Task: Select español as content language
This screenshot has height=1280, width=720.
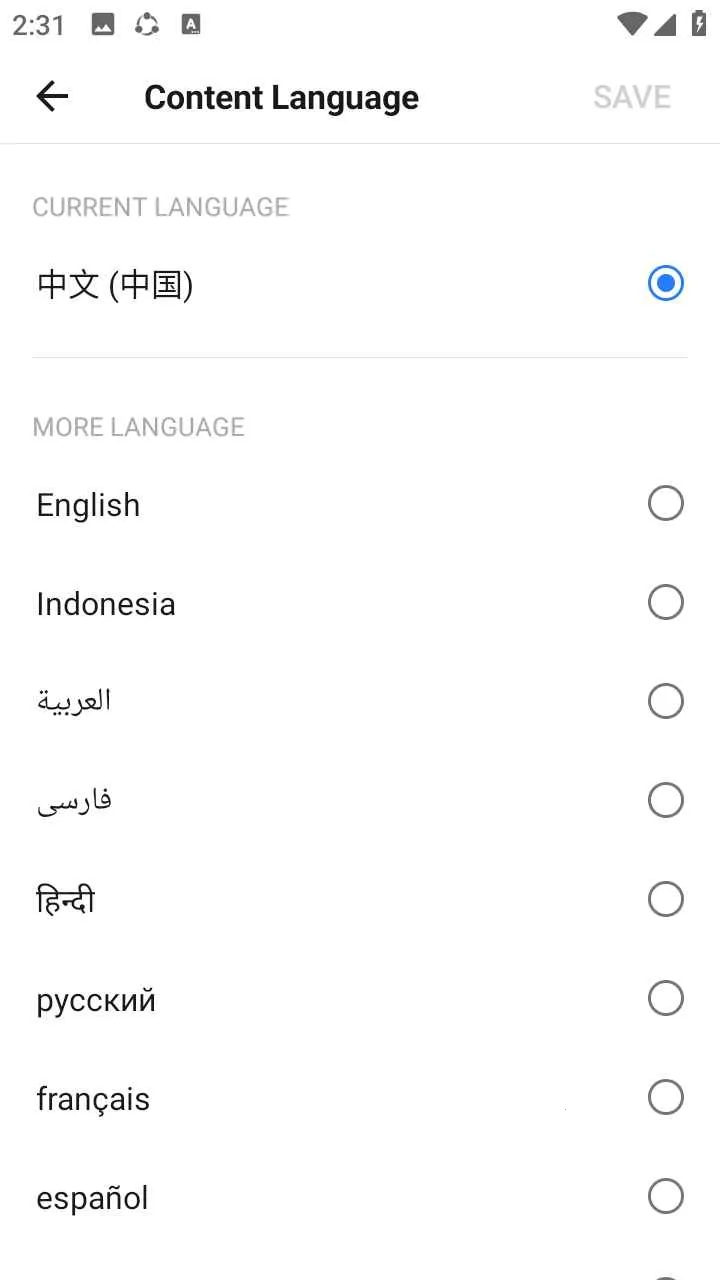Action: (666, 1196)
